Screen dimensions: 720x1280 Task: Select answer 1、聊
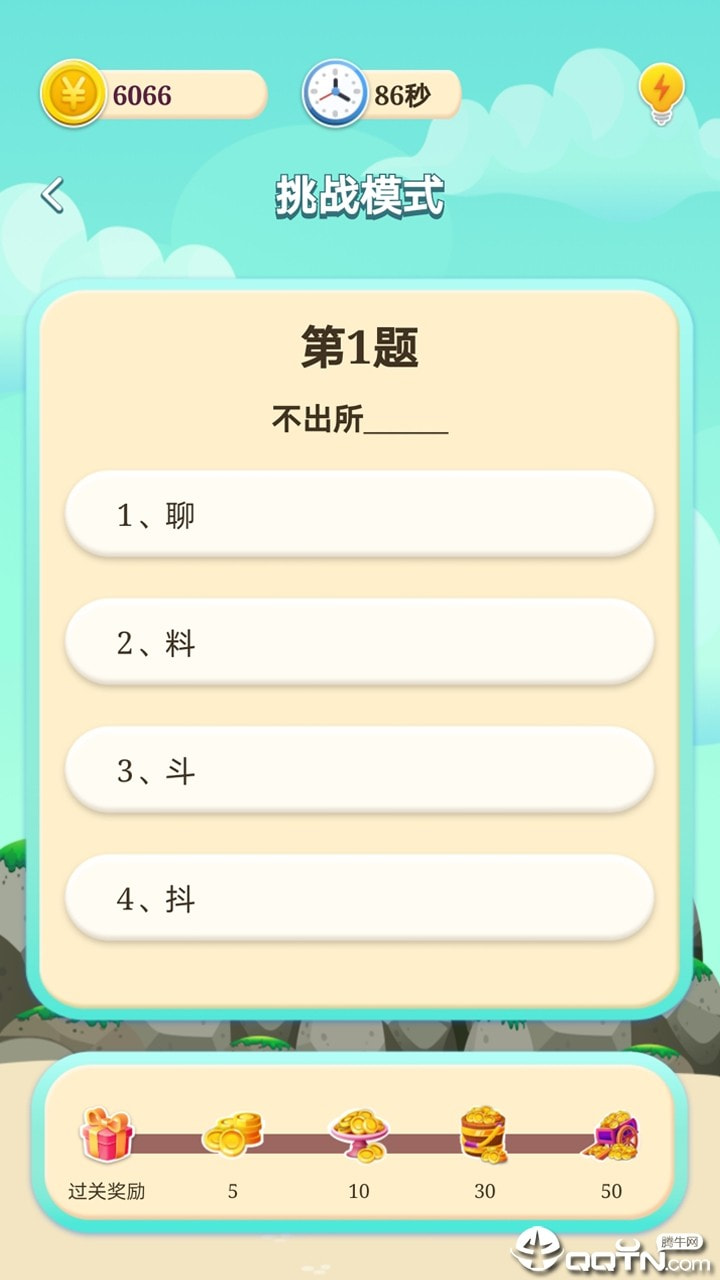(359, 515)
